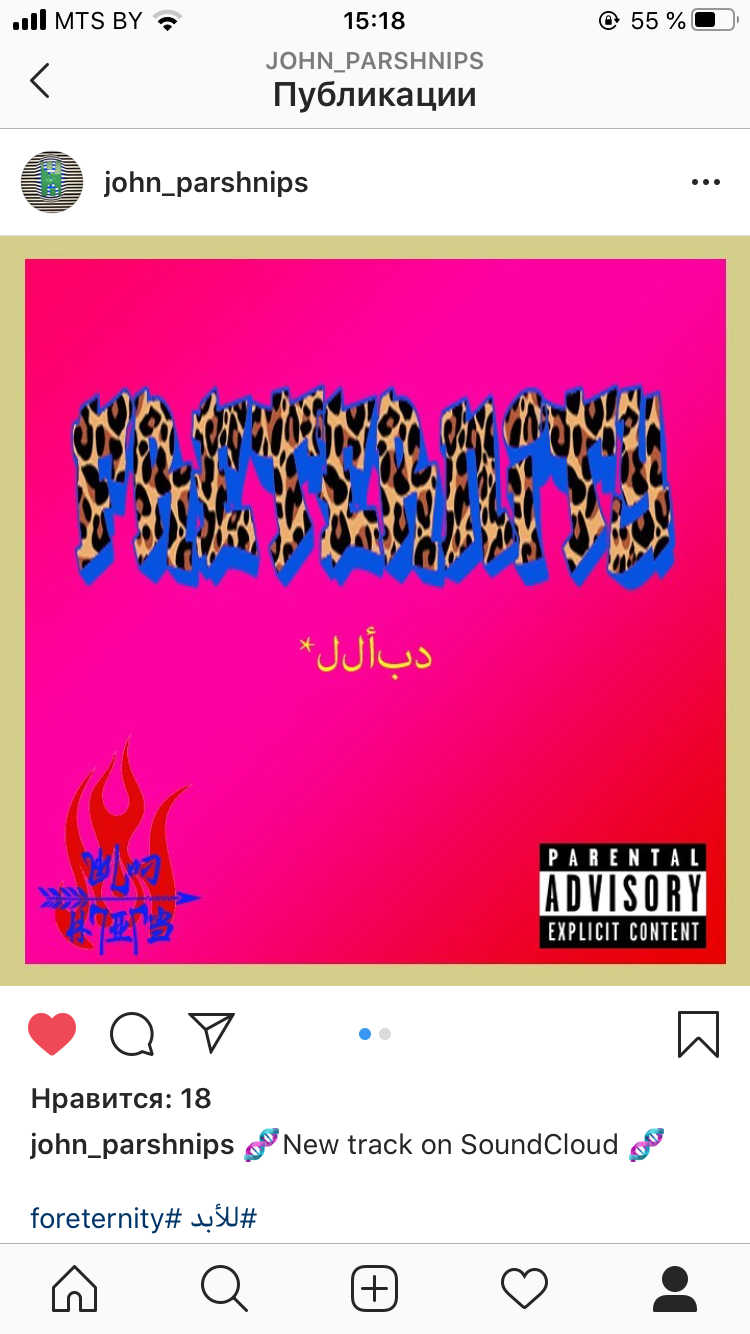This screenshot has height=1334, width=750.
Task: Open the #foreternity hashtag
Action: tap(105, 1218)
